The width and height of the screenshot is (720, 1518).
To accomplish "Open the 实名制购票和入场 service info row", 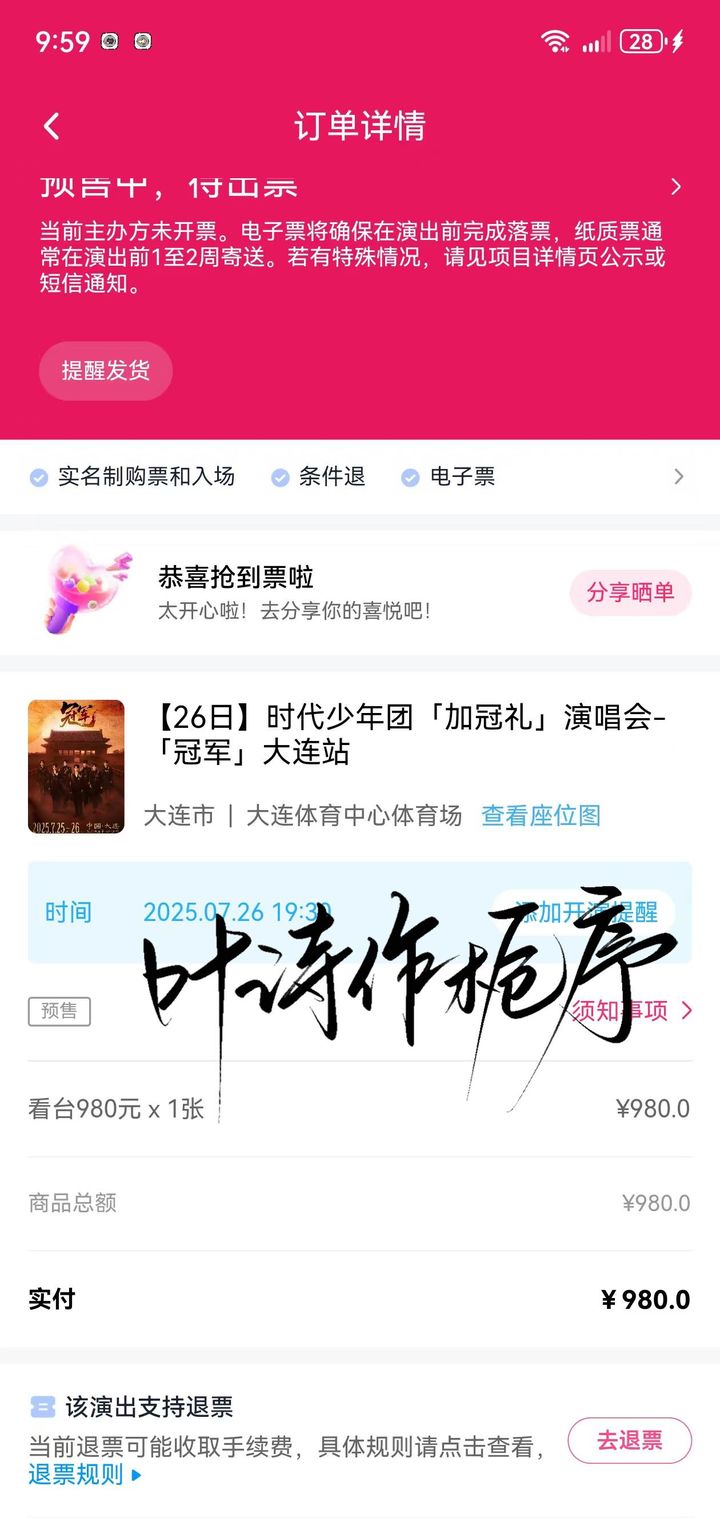I will (146, 477).
